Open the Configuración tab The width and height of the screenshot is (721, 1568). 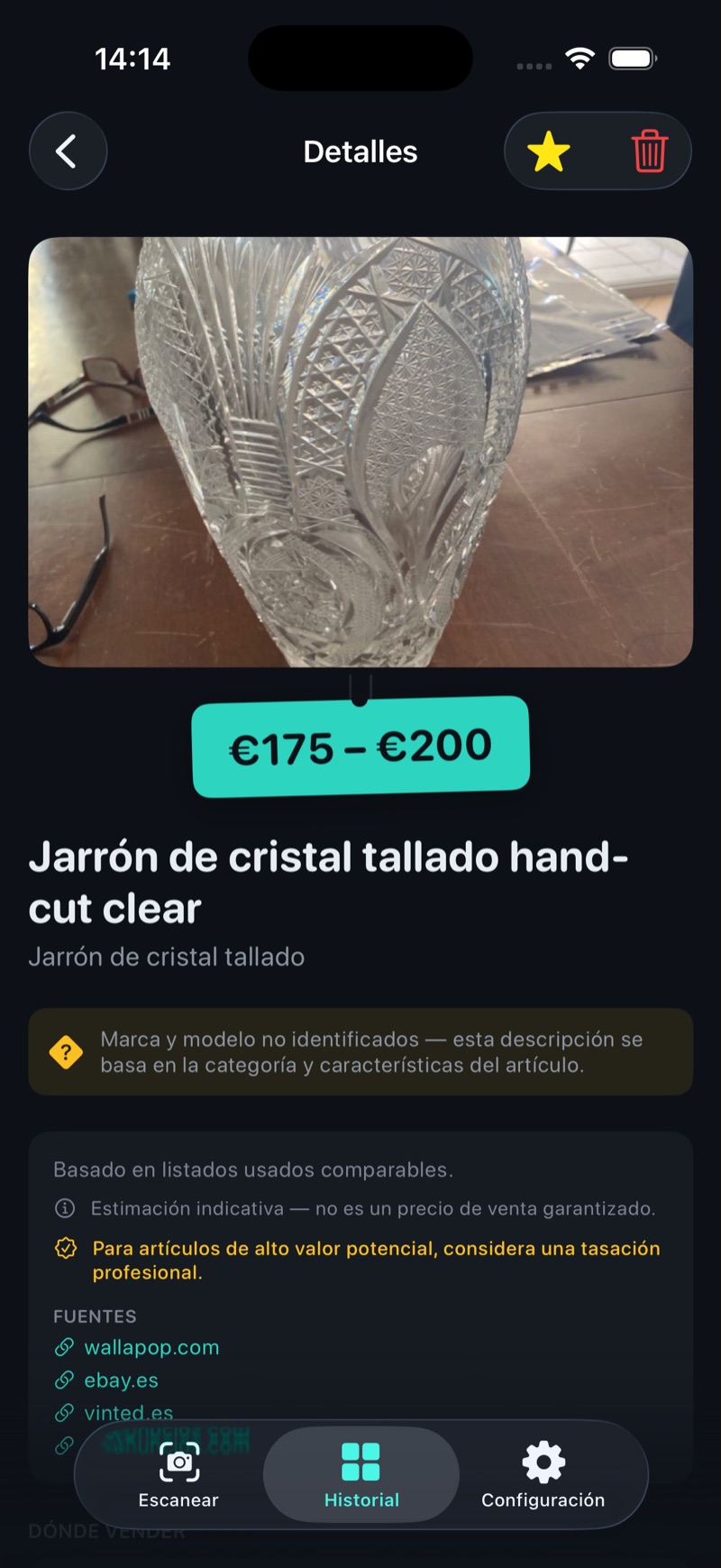(x=543, y=1475)
